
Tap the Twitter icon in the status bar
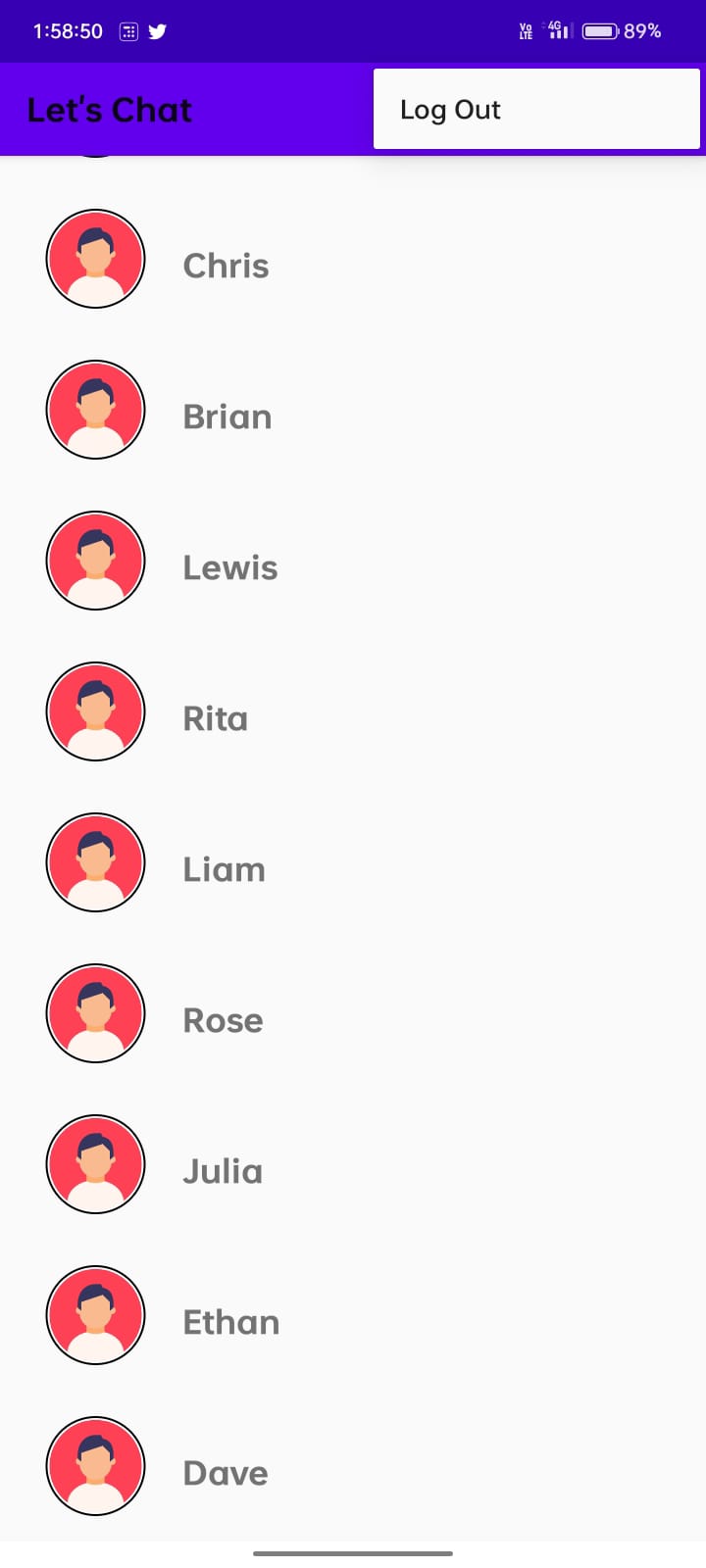click(157, 31)
